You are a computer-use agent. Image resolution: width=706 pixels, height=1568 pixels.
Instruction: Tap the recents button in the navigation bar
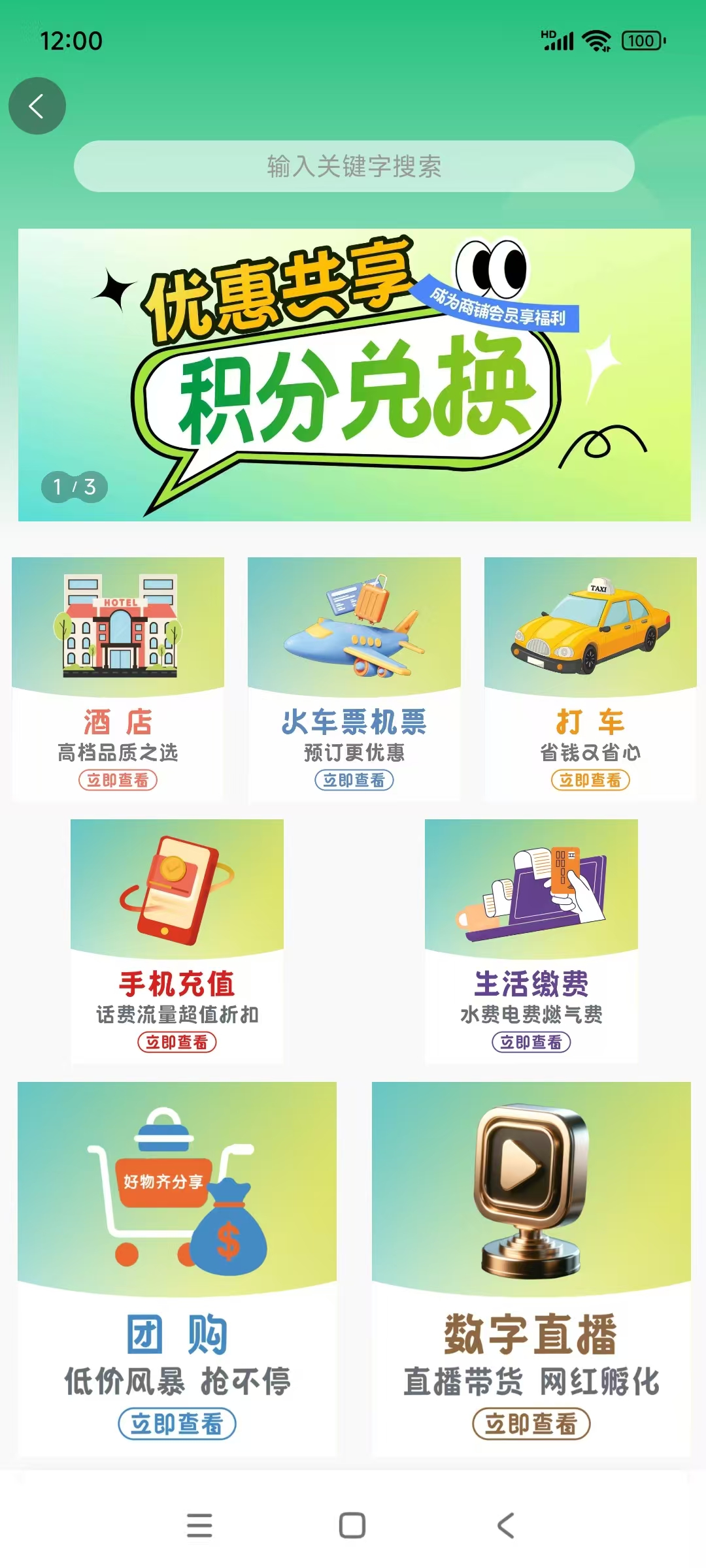[200, 1522]
